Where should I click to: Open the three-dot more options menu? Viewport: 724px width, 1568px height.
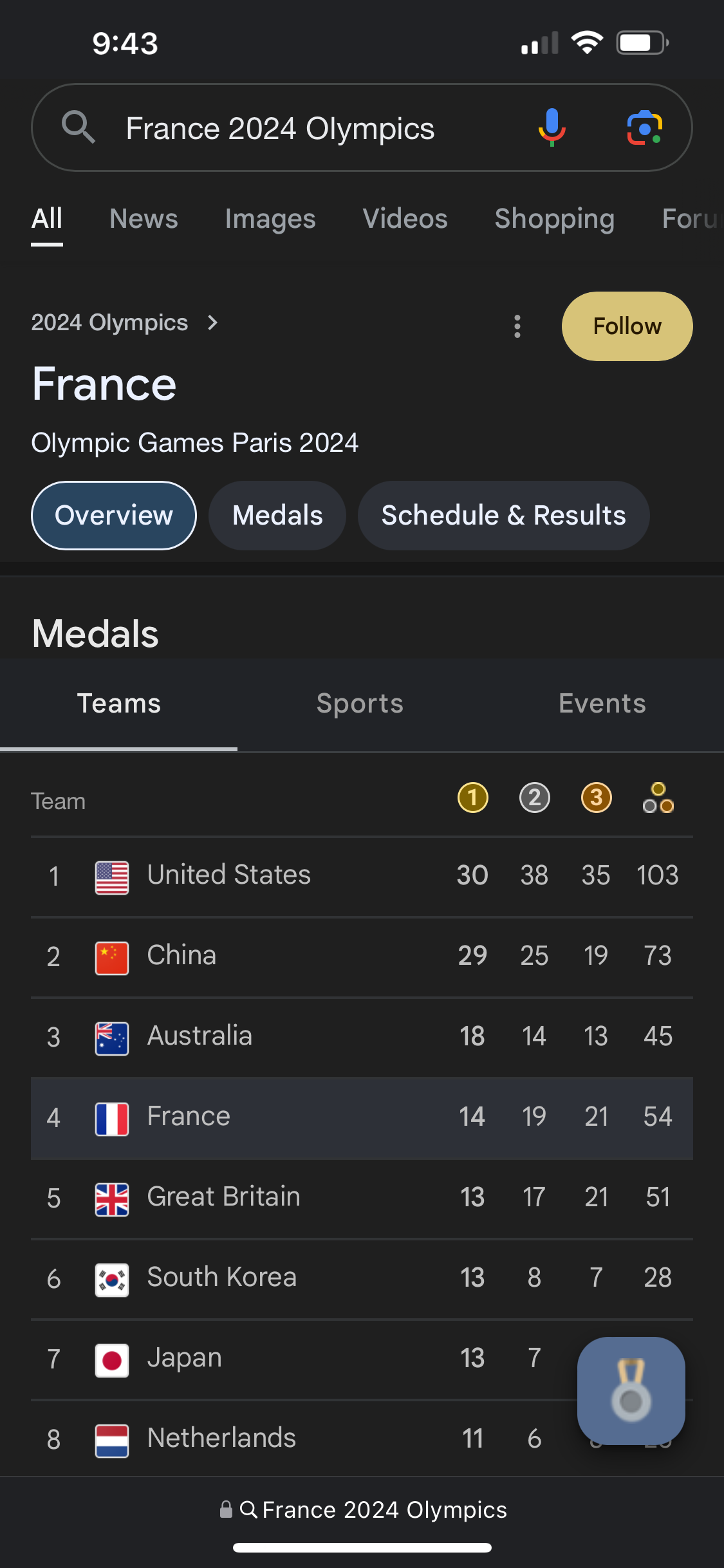point(517,326)
